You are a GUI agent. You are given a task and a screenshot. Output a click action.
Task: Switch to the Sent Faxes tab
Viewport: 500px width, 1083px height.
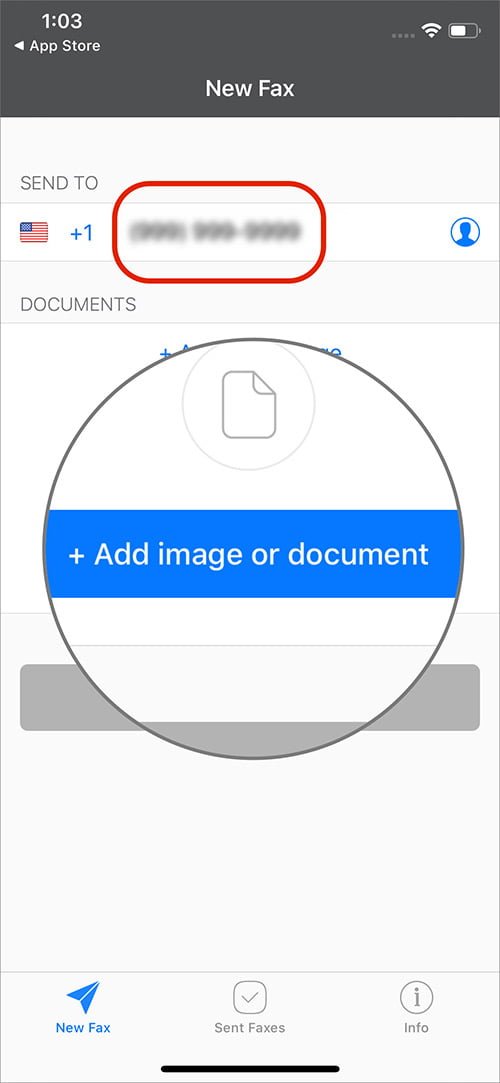(249, 1008)
